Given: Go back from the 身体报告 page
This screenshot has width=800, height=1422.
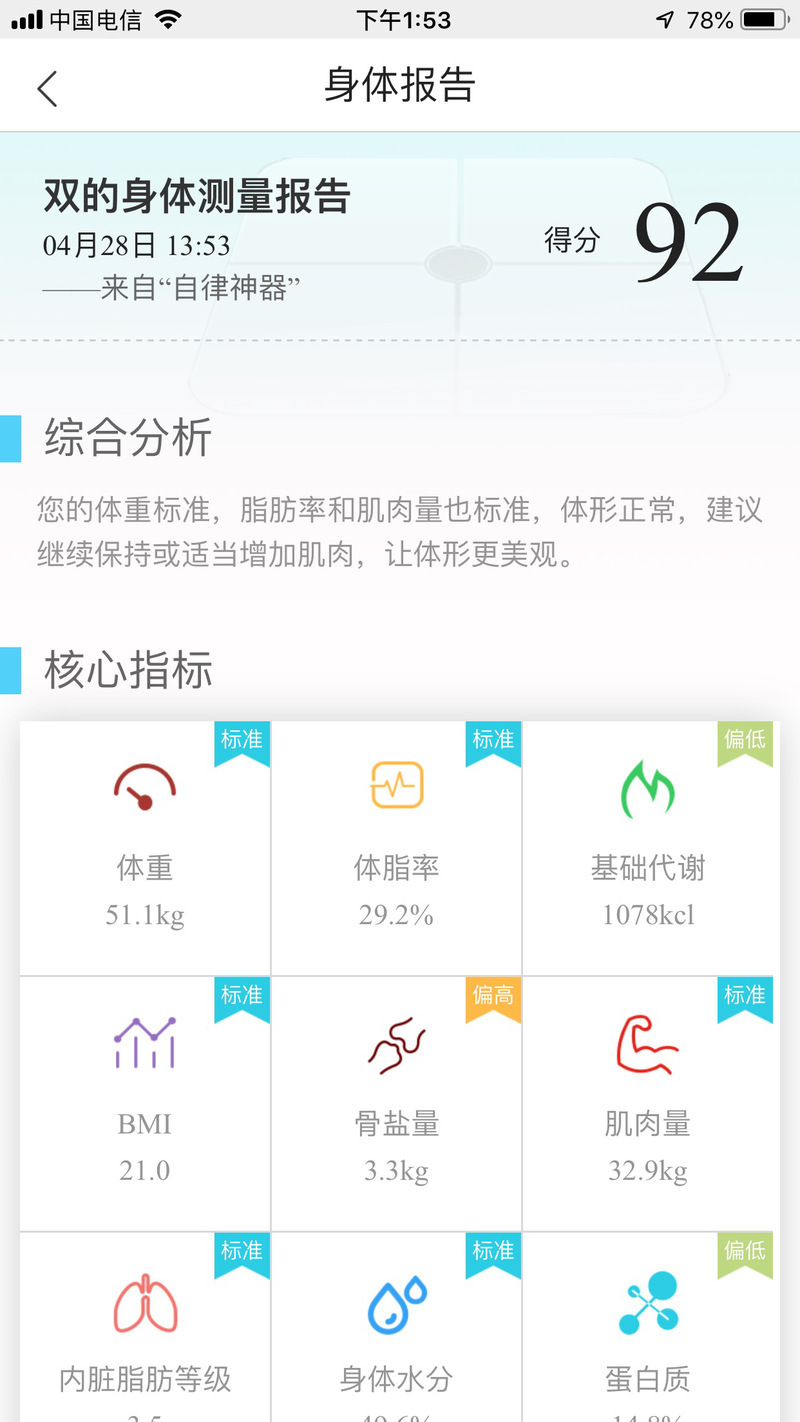Looking at the screenshot, I should [47, 88].
